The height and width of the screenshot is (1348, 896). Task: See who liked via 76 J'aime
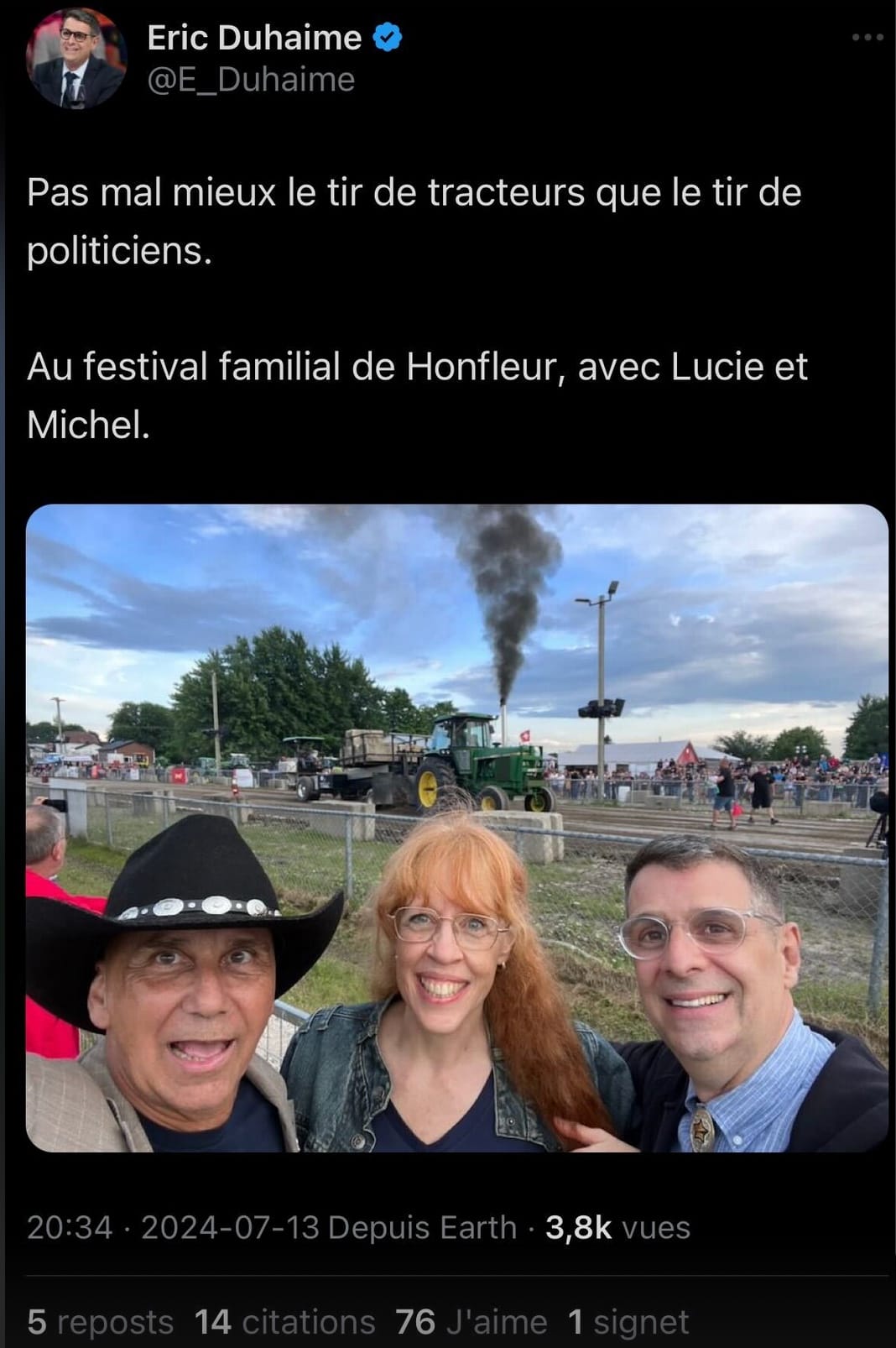click(471, 1322)
